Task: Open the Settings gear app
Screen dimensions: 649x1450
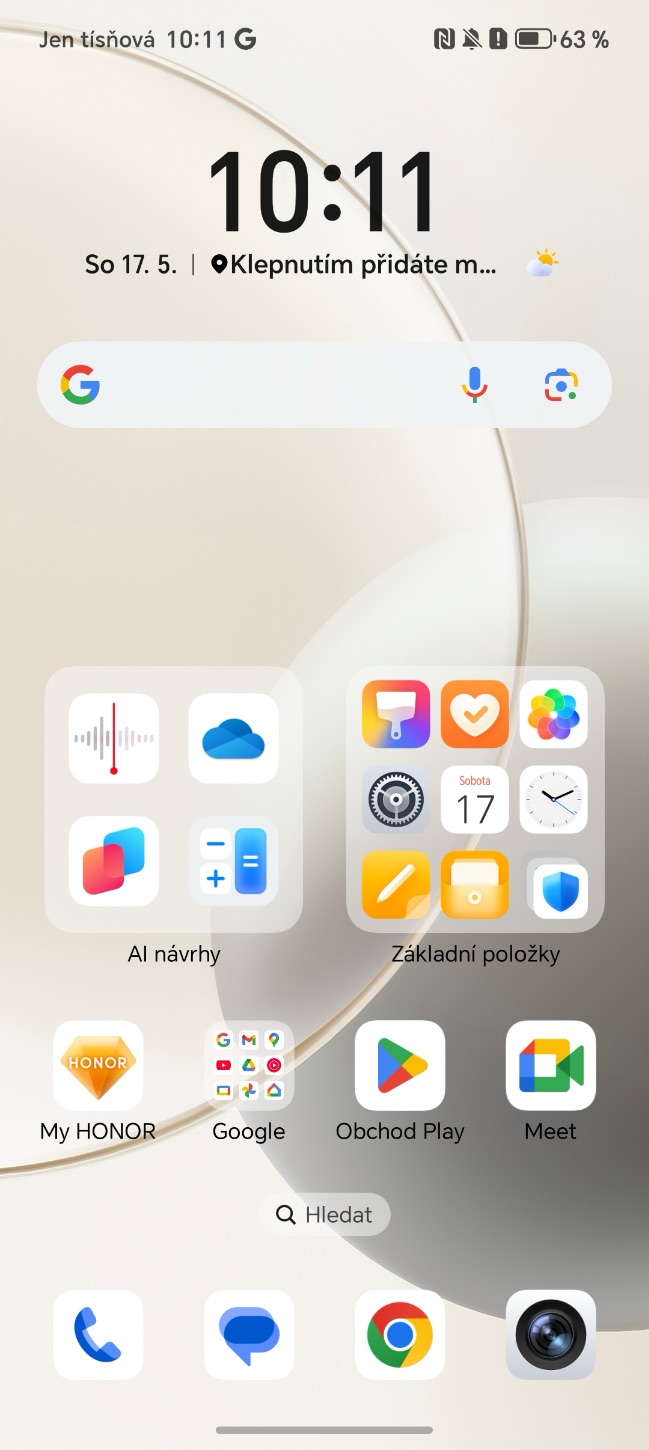Action: (x=396, y=800)
